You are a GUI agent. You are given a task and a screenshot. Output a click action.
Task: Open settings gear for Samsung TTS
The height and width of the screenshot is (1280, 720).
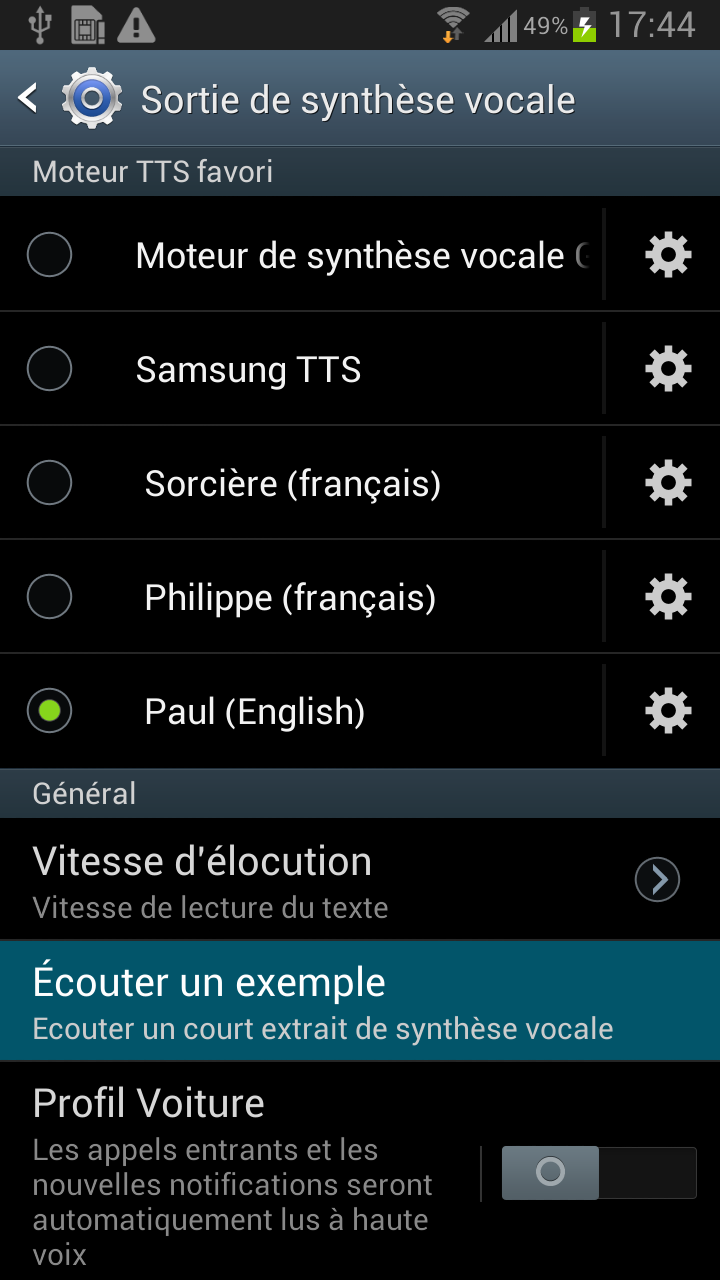pos(667,370)
